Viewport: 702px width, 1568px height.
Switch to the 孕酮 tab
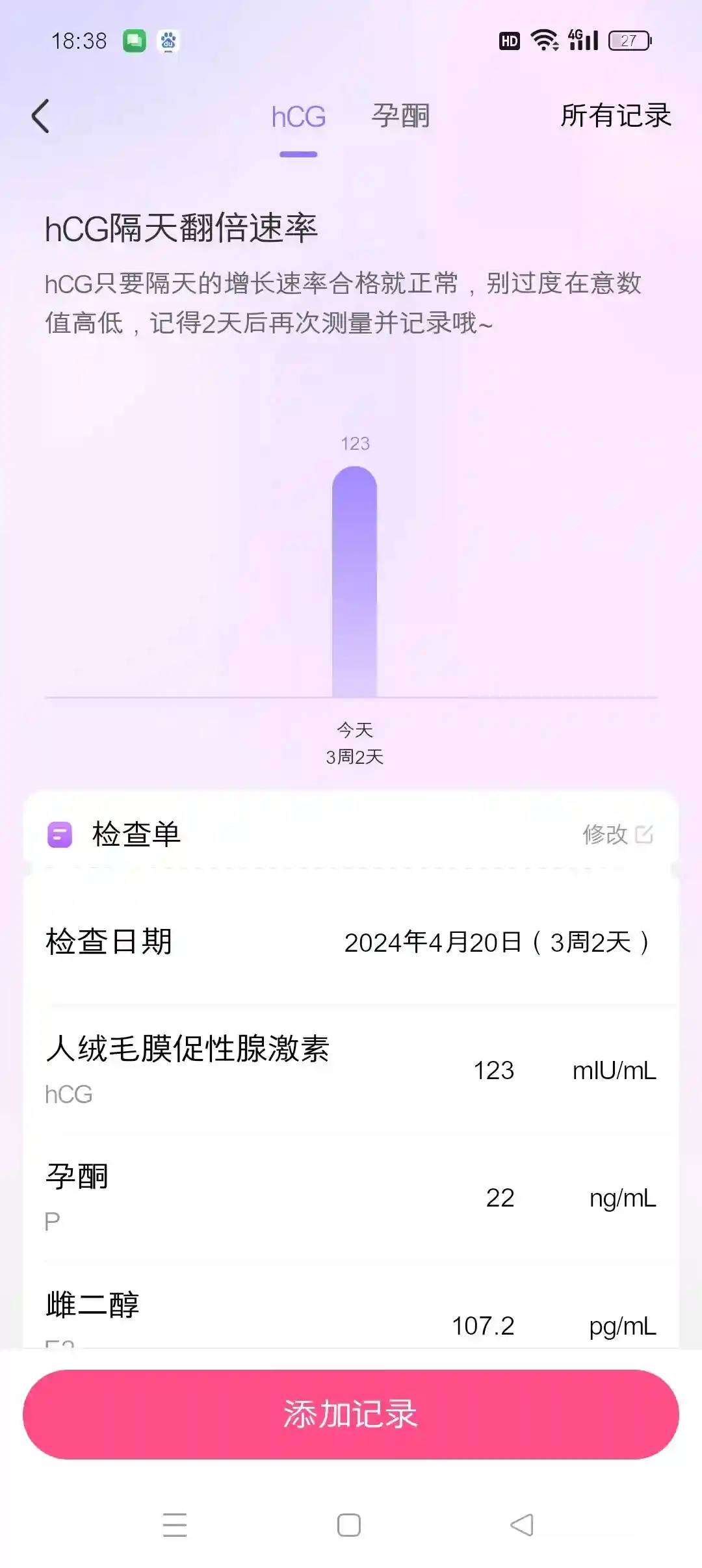[x=400, y=116]
